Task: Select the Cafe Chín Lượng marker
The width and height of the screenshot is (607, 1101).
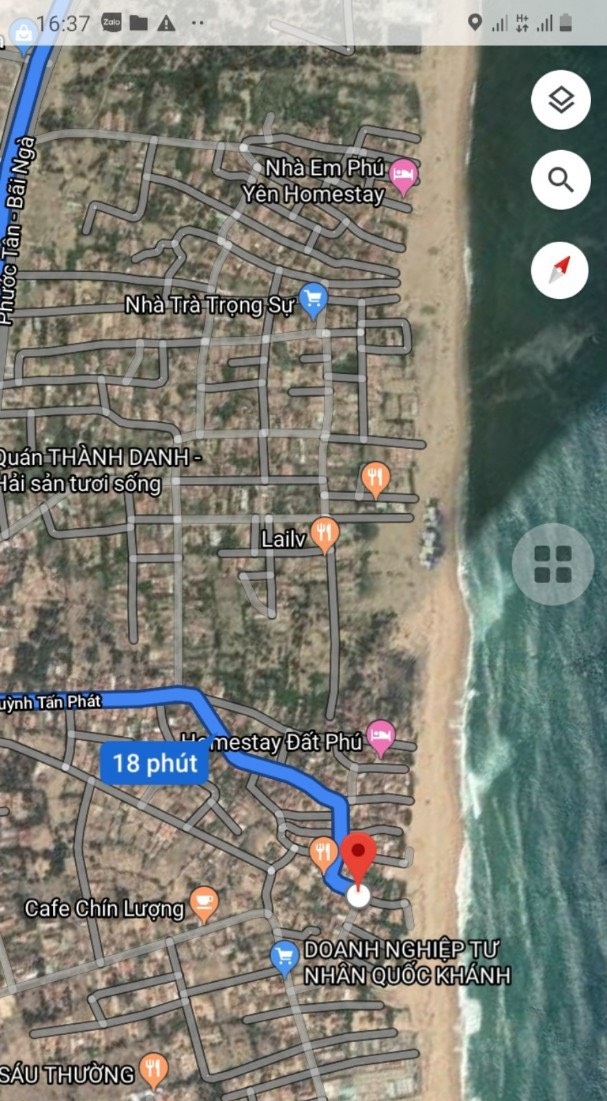Action: pyautogui.click(x=204, y=903)
